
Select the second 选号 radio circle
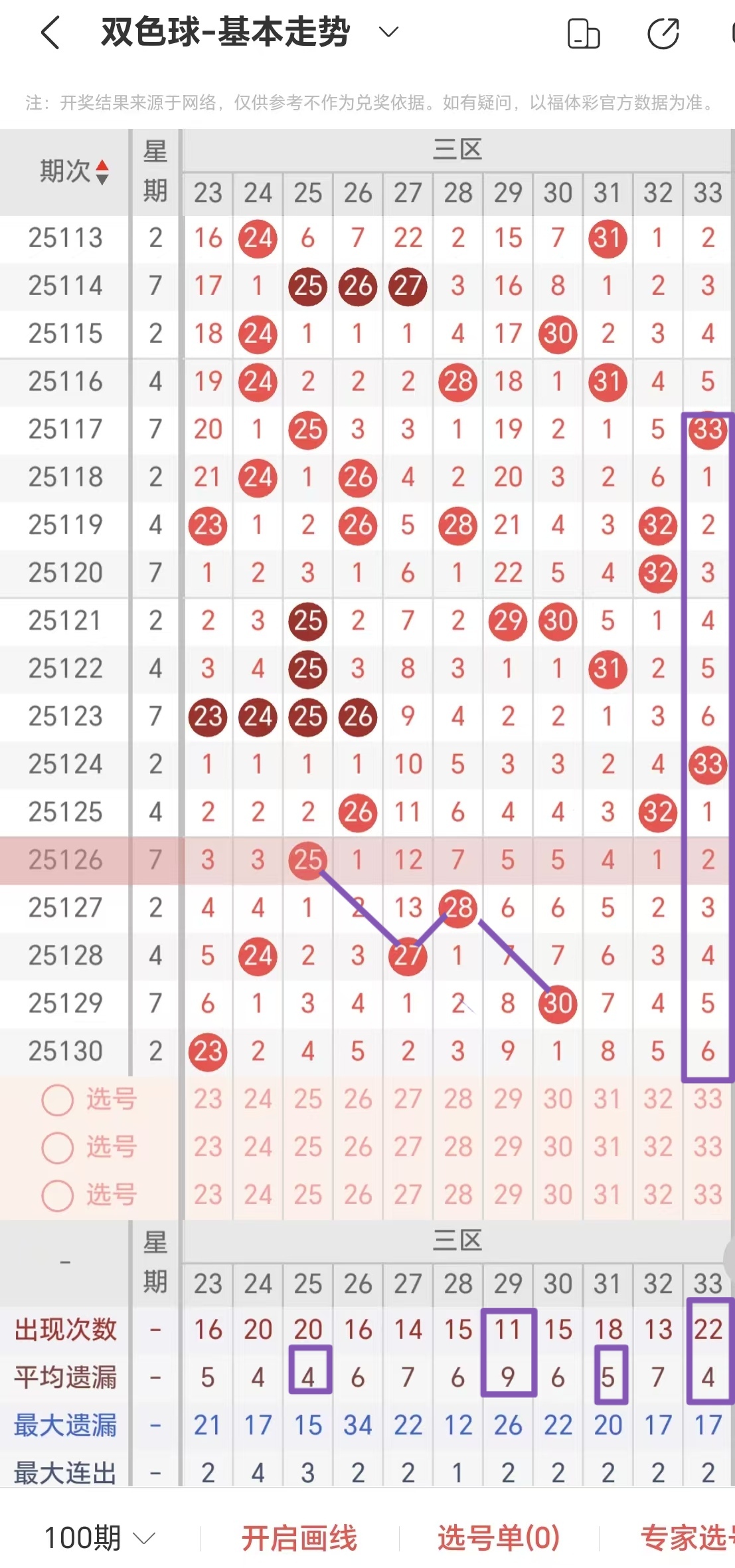(x=56, y=1147)
